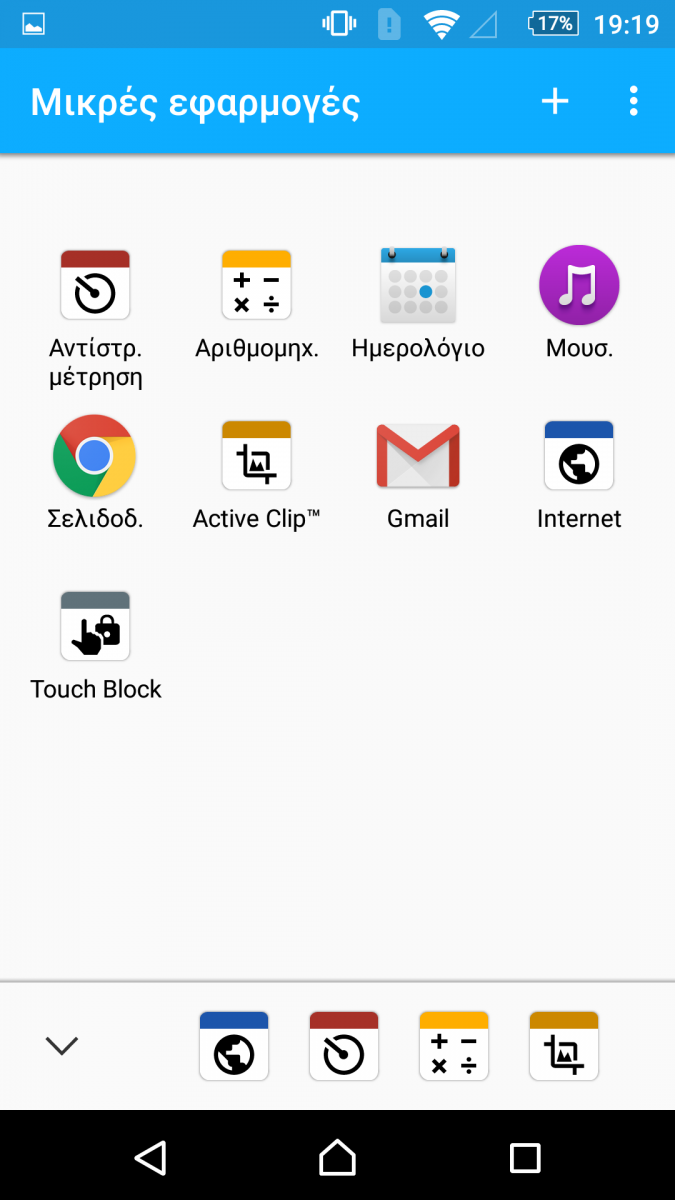
Task: Open the overflow menu in the app bar
Action: point(633,101)
